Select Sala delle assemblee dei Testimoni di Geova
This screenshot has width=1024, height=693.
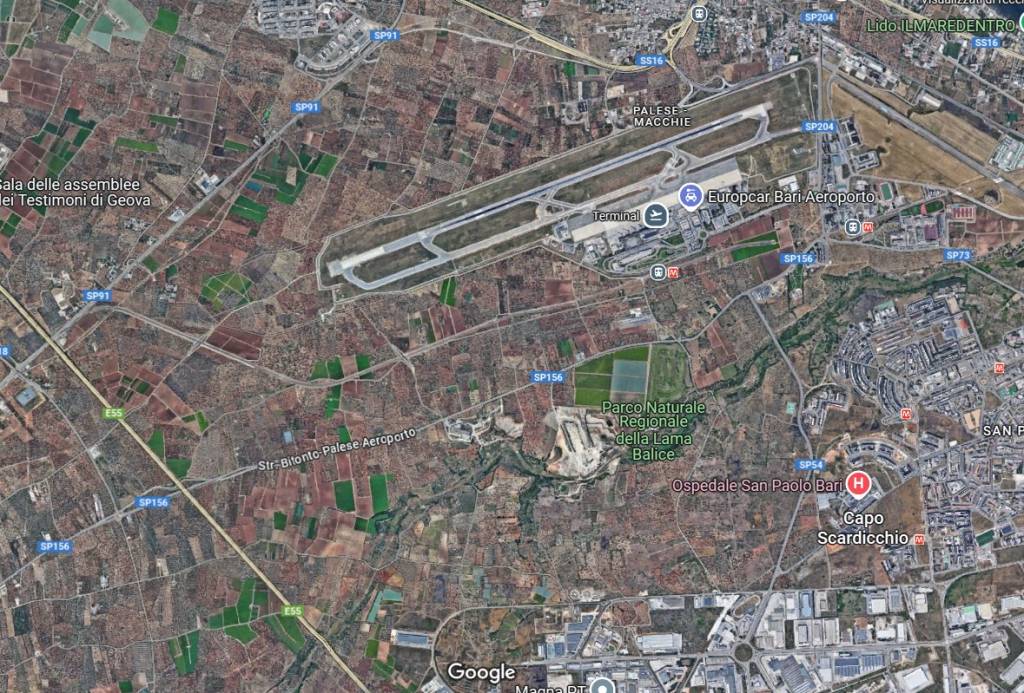pos(75,192)
